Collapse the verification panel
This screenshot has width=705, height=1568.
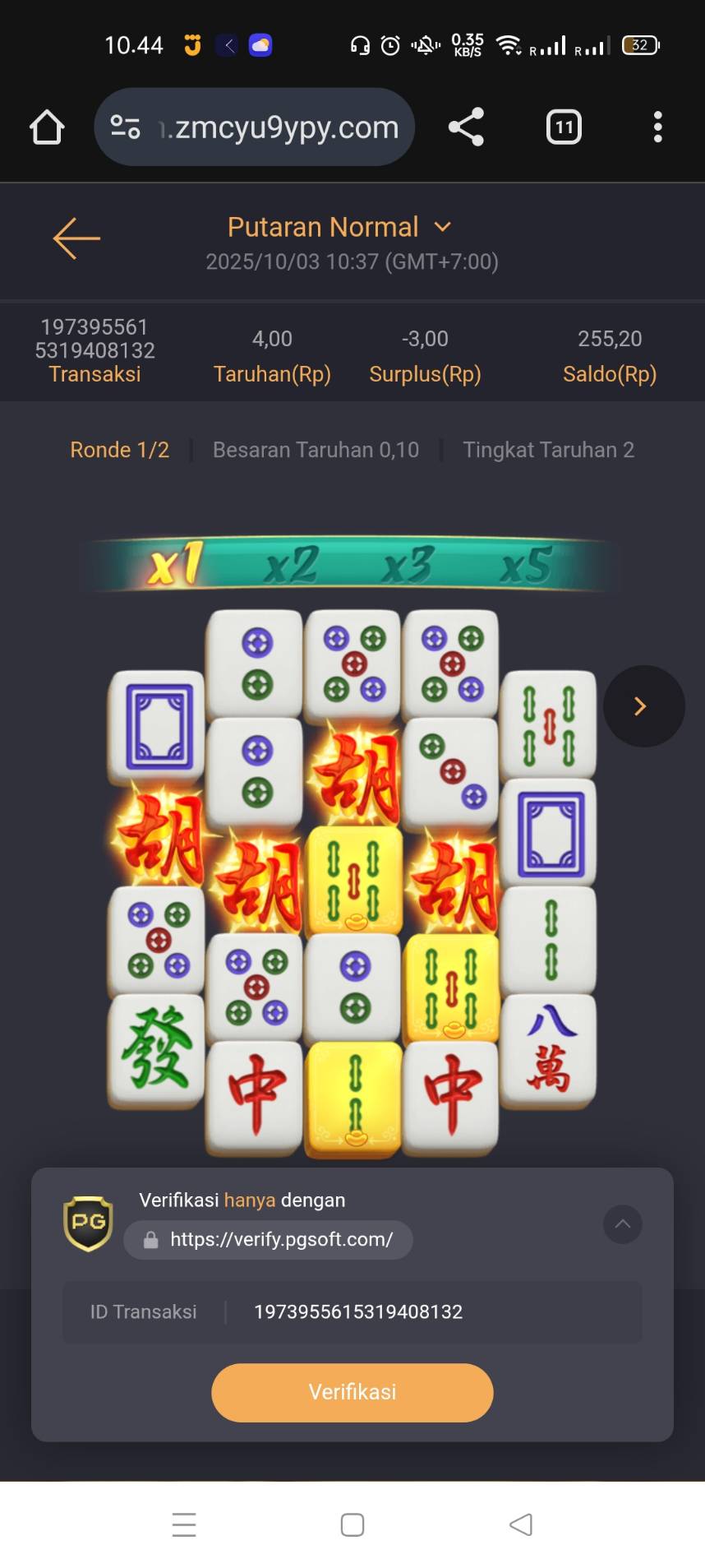click(x=623, y=1224)
